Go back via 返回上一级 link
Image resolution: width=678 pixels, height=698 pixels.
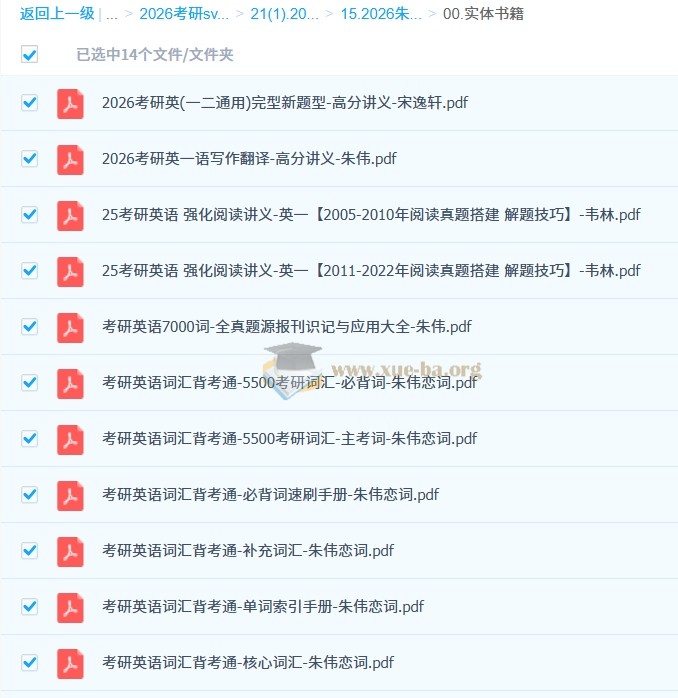[57, 14]
